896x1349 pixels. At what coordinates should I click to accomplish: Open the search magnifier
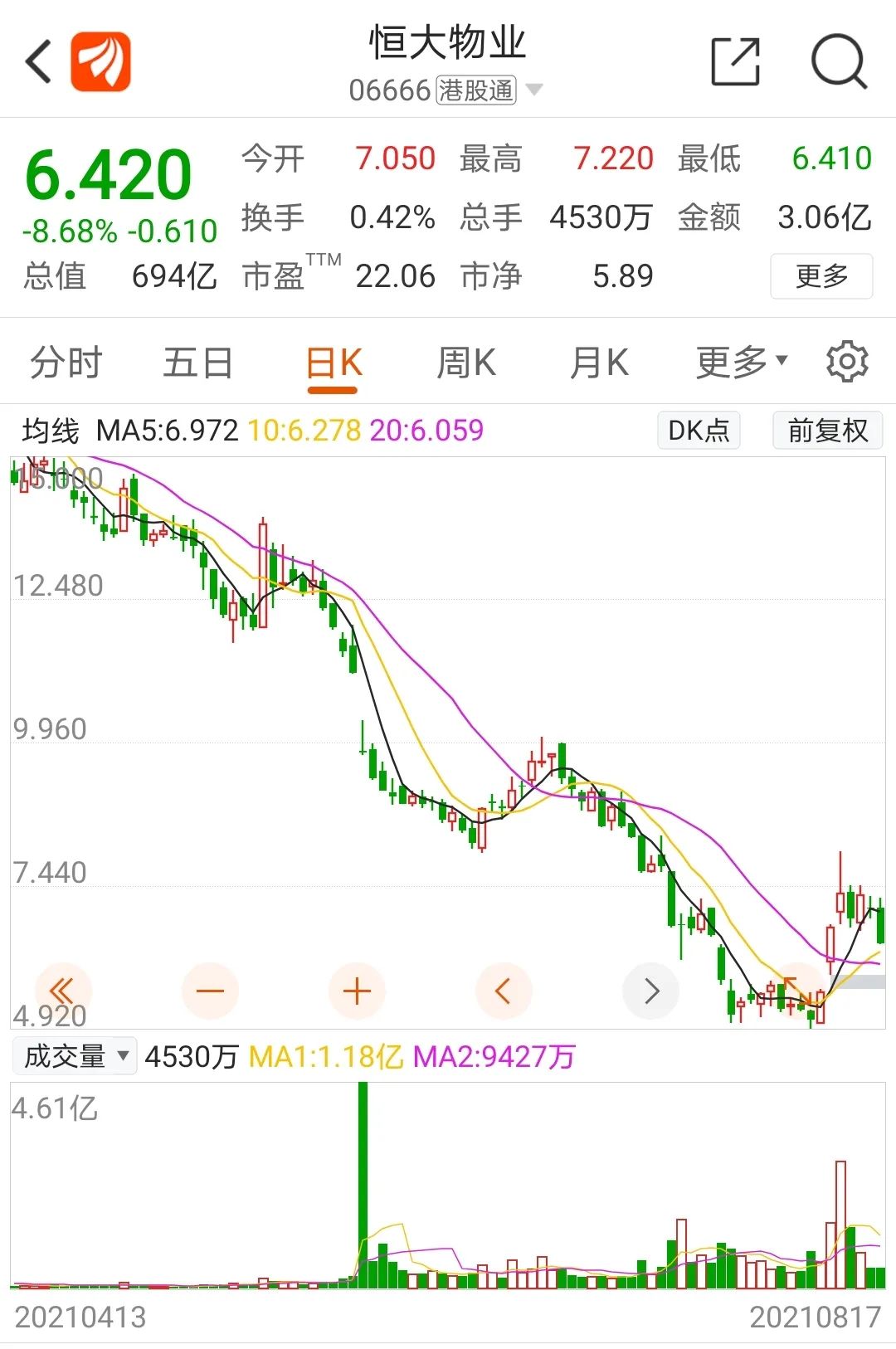click(840, 61)
